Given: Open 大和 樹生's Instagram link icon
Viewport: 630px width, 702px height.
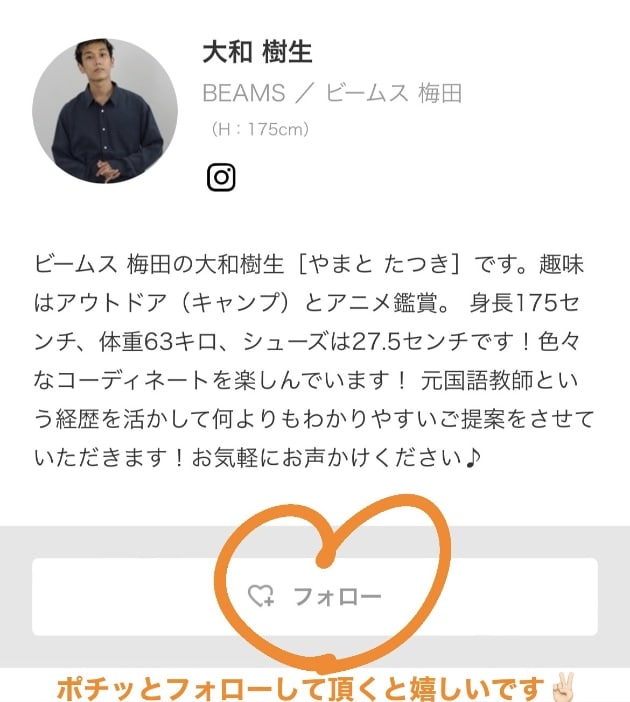Looking at the screenshot, I should (x=221, y=177).
